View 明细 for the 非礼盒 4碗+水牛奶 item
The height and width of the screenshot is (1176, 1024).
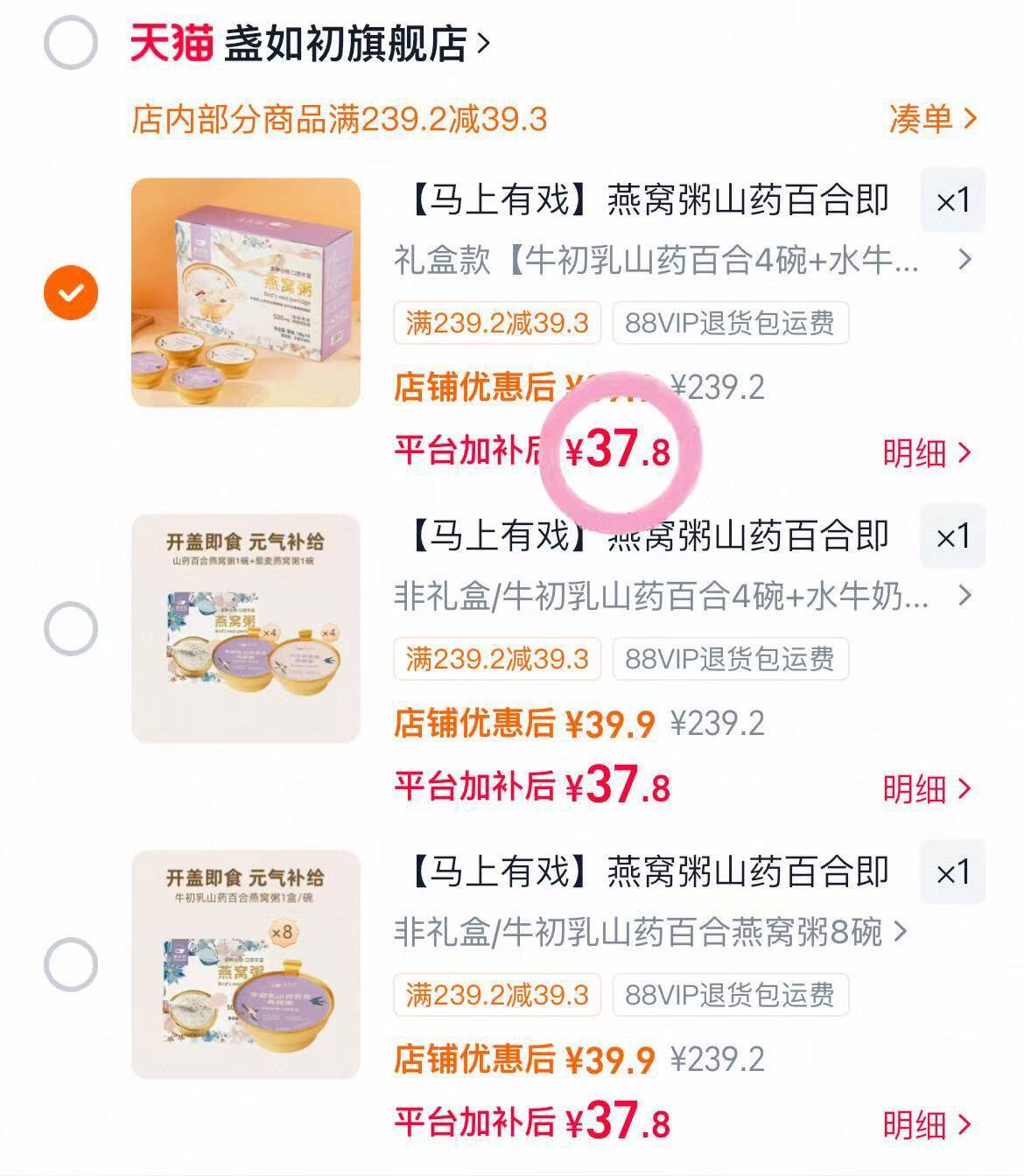tap(927, 788)
